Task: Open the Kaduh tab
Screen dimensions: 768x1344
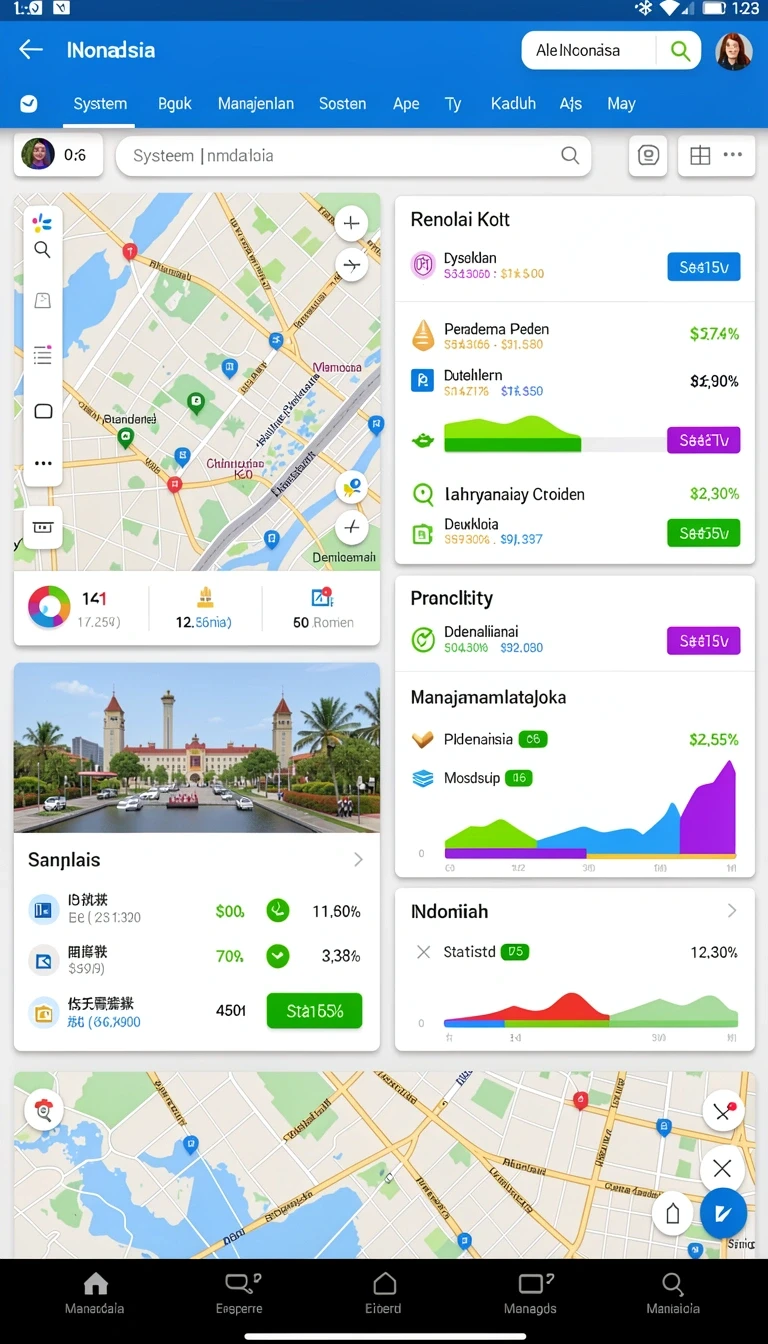Action: (x=513, y=103)
